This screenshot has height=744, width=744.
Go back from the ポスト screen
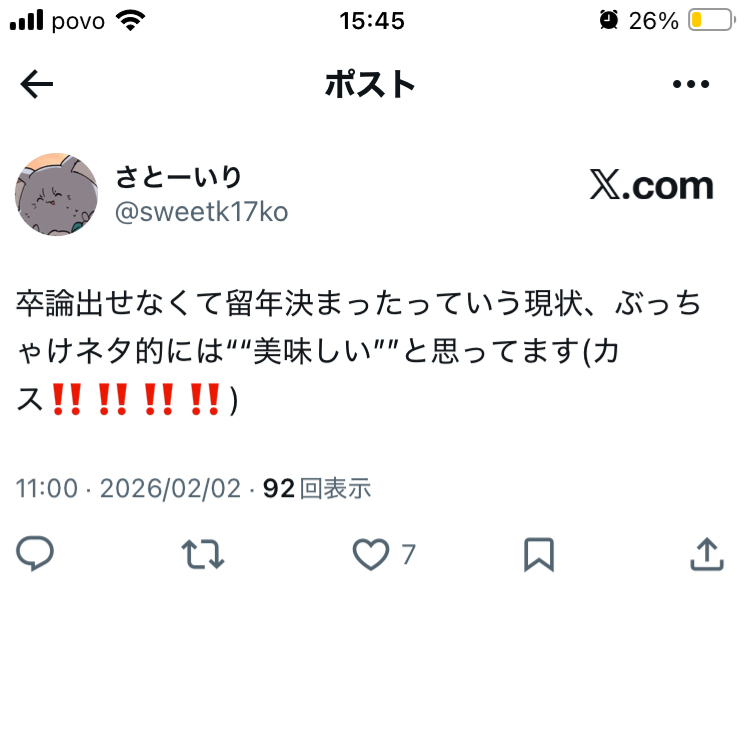(37, 86)
